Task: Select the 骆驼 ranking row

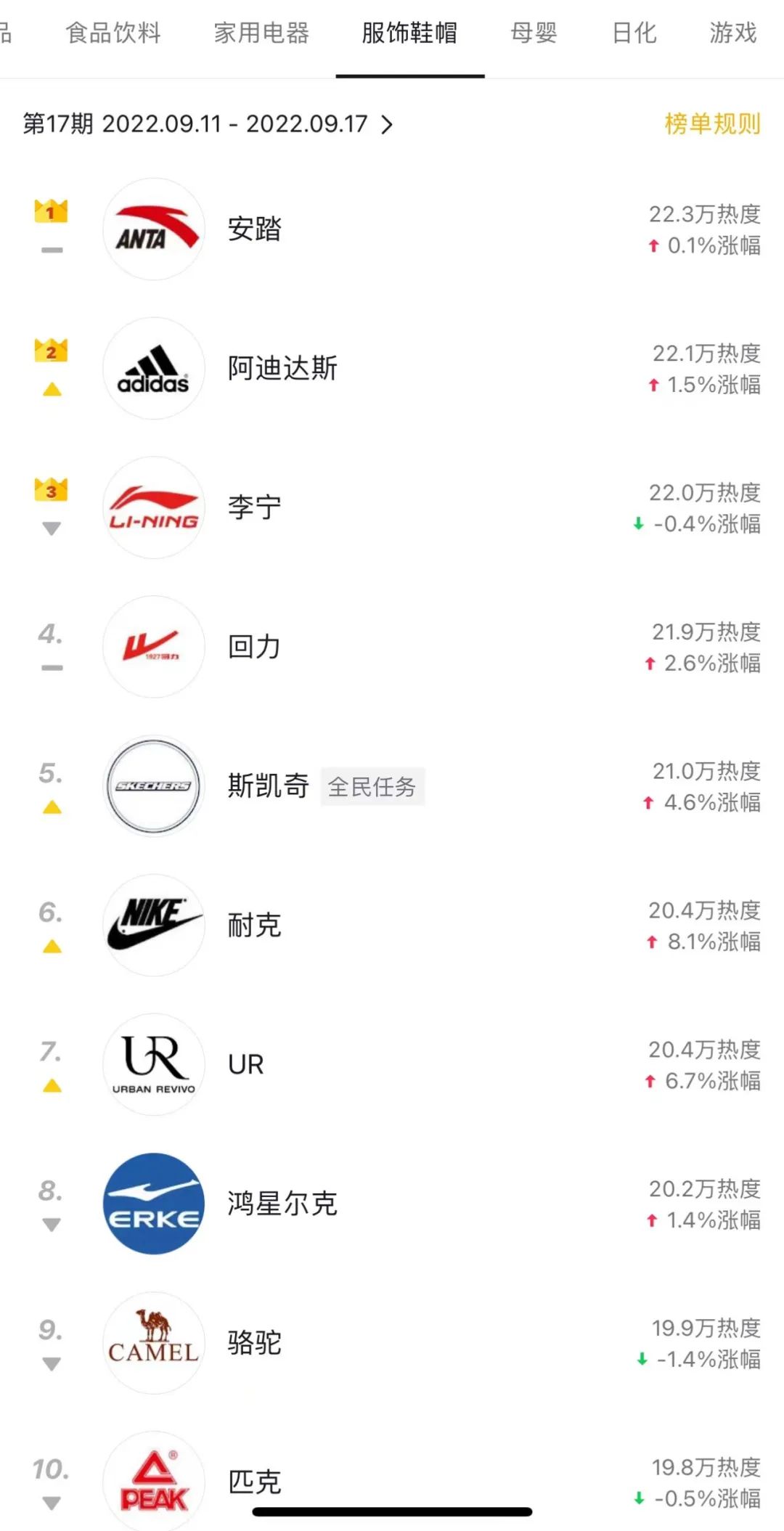Action: click(254, 1343)
